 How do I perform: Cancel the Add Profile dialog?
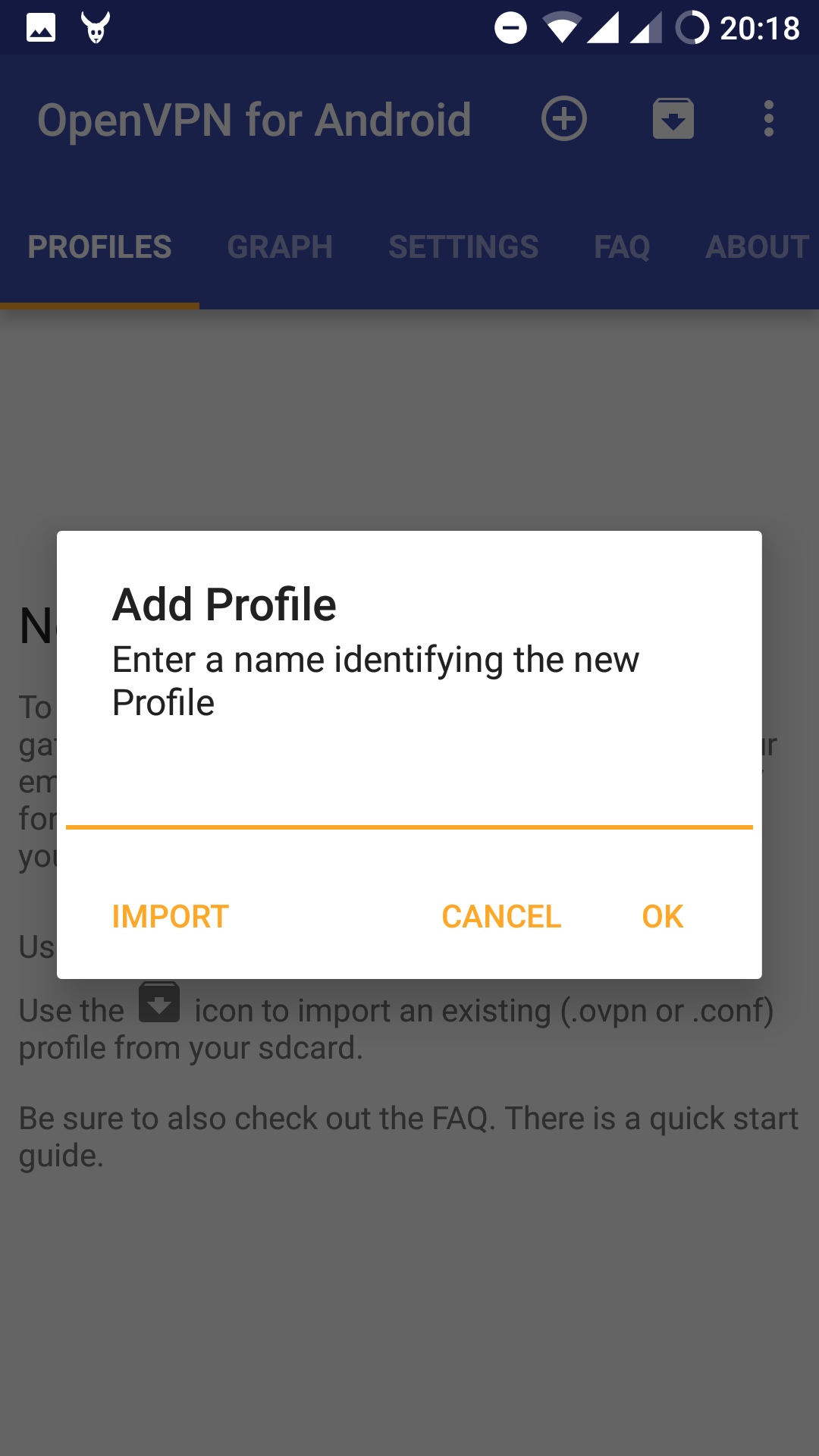(501, 916)
